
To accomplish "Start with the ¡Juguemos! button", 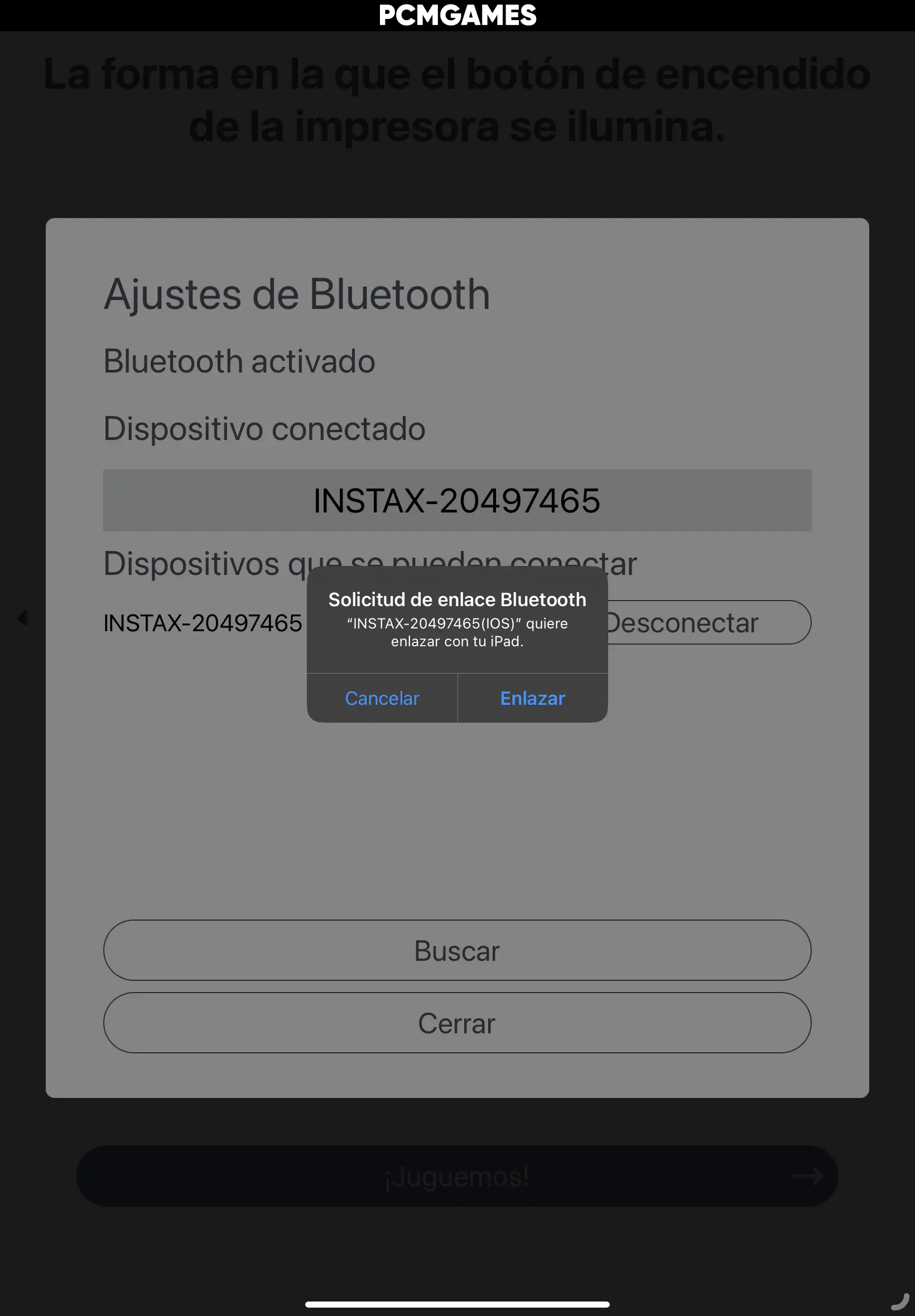I will 457,1176.
